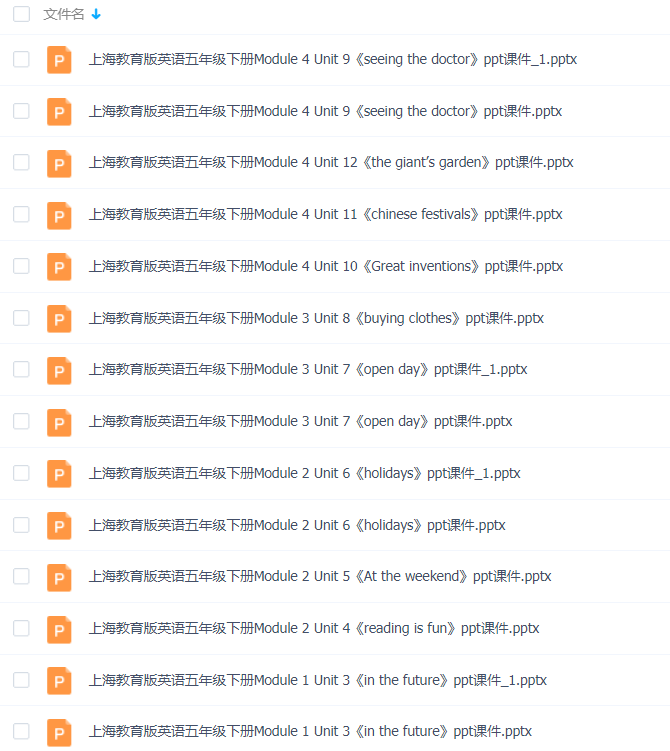Open holidays ppt课件_1.pptx

[304, 473]
